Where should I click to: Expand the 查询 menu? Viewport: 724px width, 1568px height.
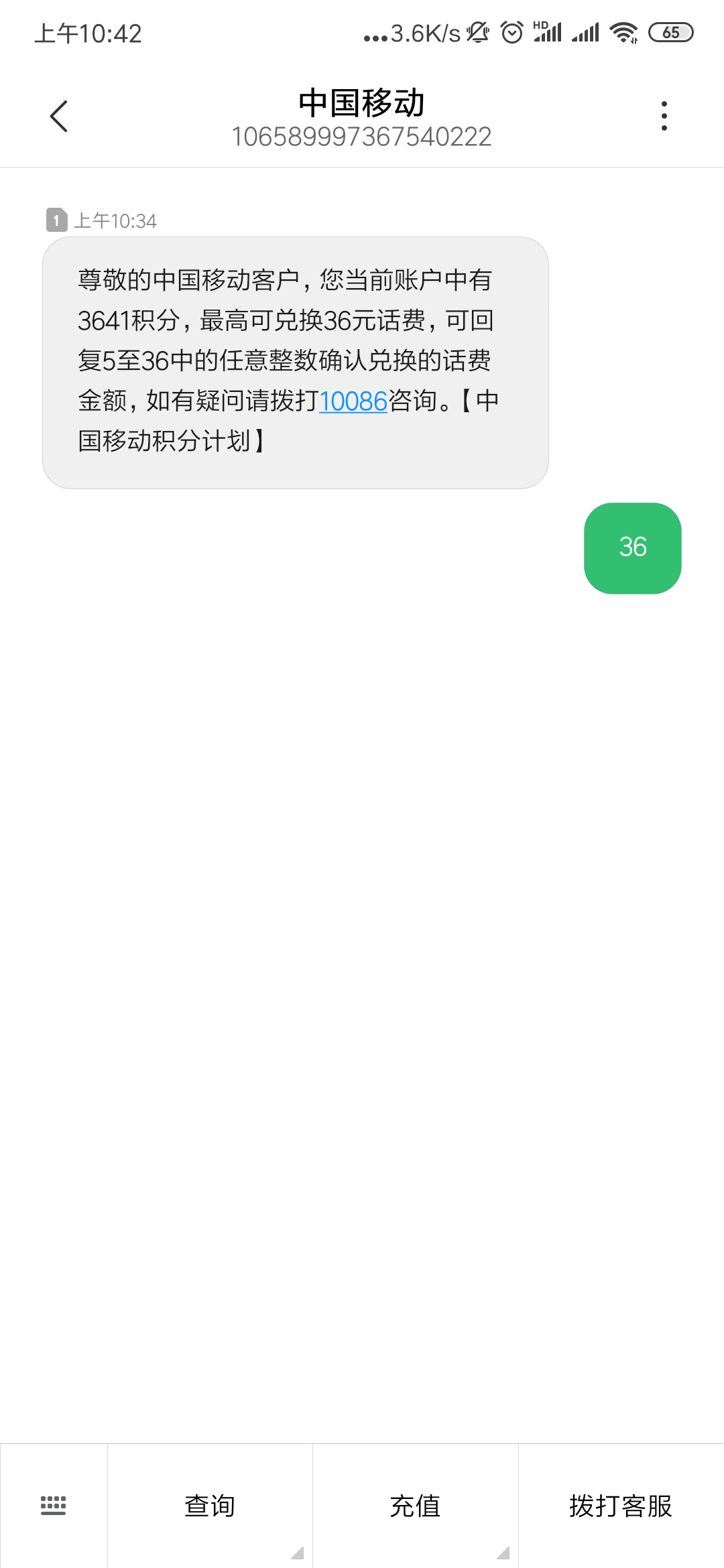(210, 1506)
